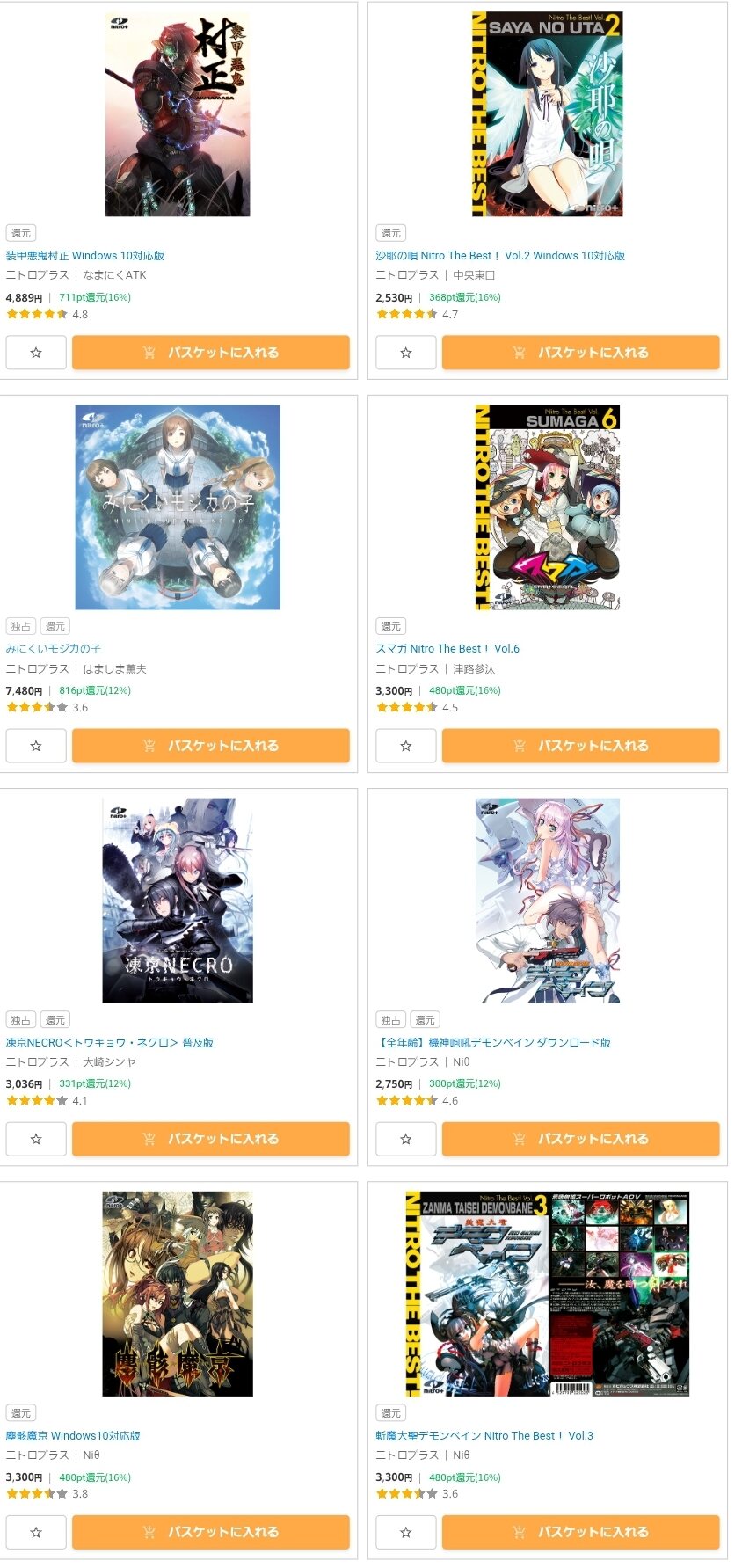Add 機神咆吼デモンベイン ダウンロード版 to basket

[x=580, y=1139]
